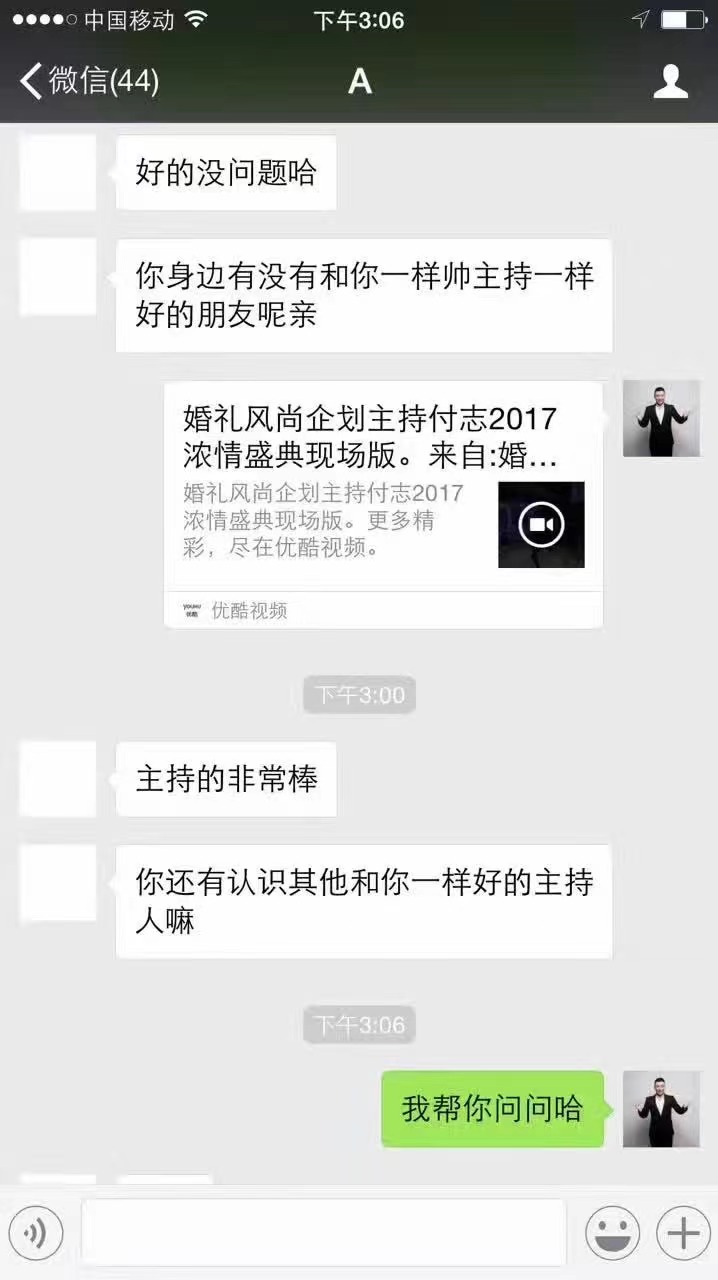Open the contact avatar beside 主持的非常棒
This screenshot has width=718, height=1280.
(58, 779)
